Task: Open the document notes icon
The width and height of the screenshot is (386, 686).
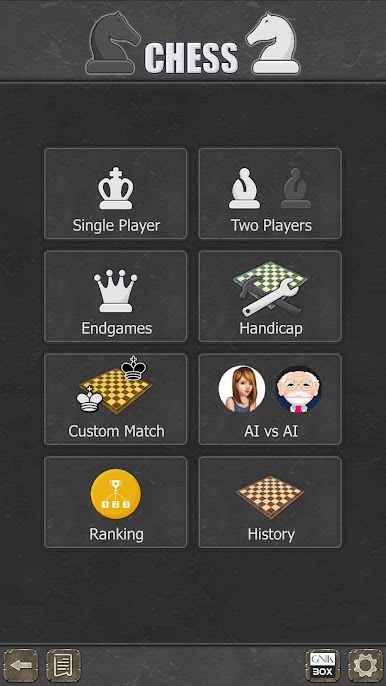Action: [64, 665]
